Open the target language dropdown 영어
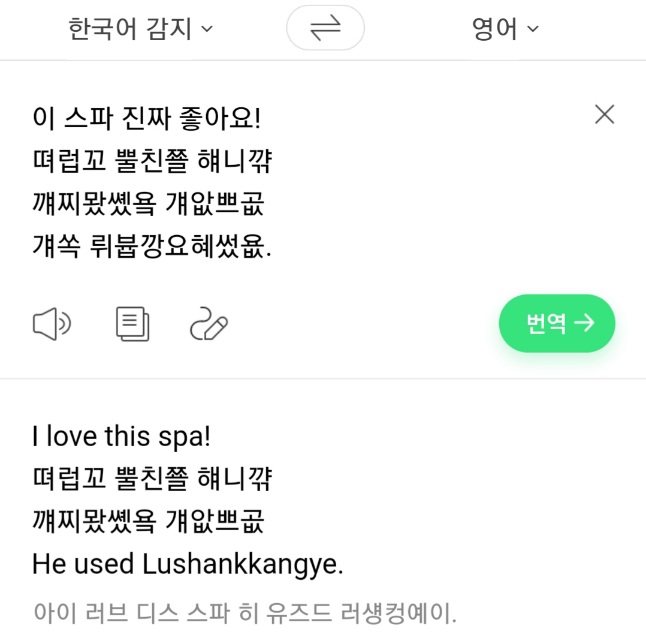The width and height of the screenshot is (646, 641). point(505,28)
